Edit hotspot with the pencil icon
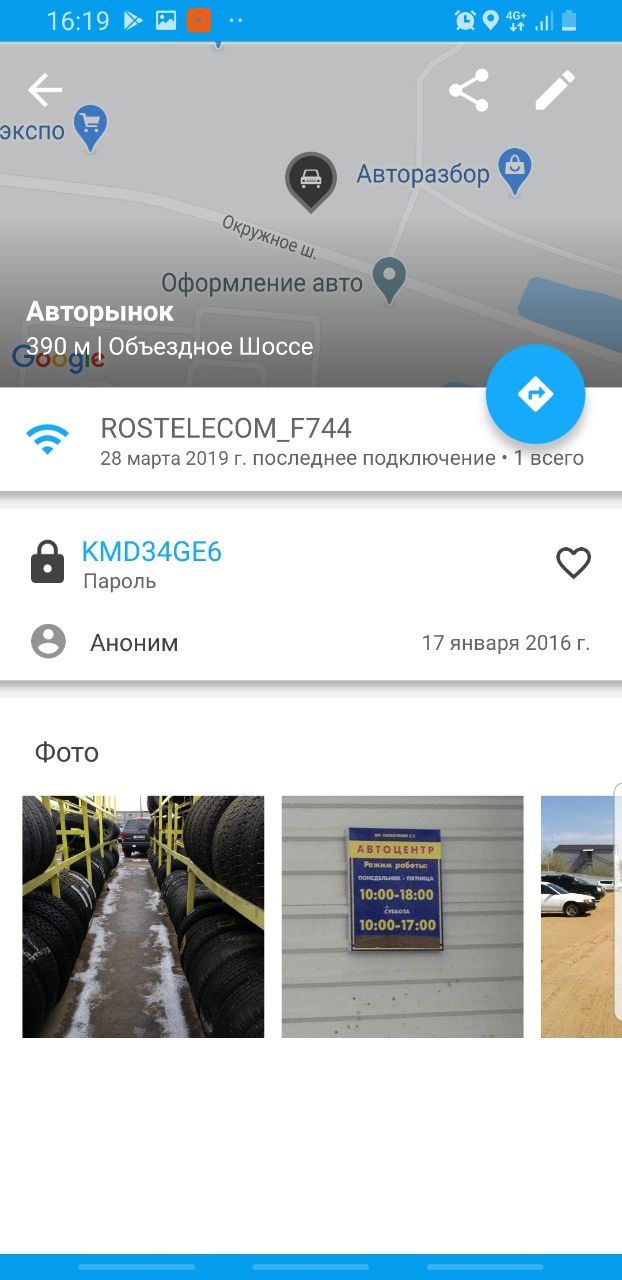Image resolution: width=622 pixels, height=1280 pixels. [554, 91]
